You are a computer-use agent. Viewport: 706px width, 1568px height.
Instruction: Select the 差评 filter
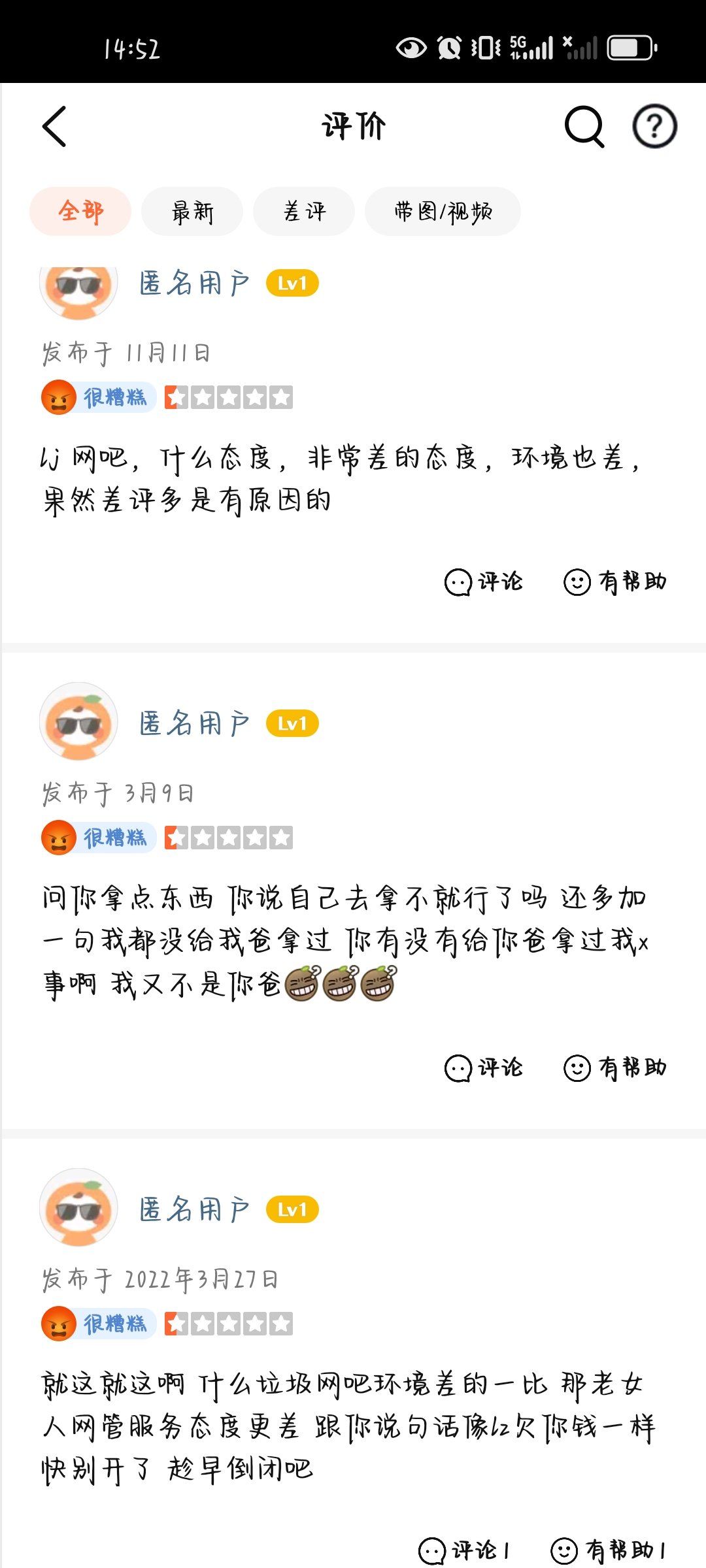305,211
